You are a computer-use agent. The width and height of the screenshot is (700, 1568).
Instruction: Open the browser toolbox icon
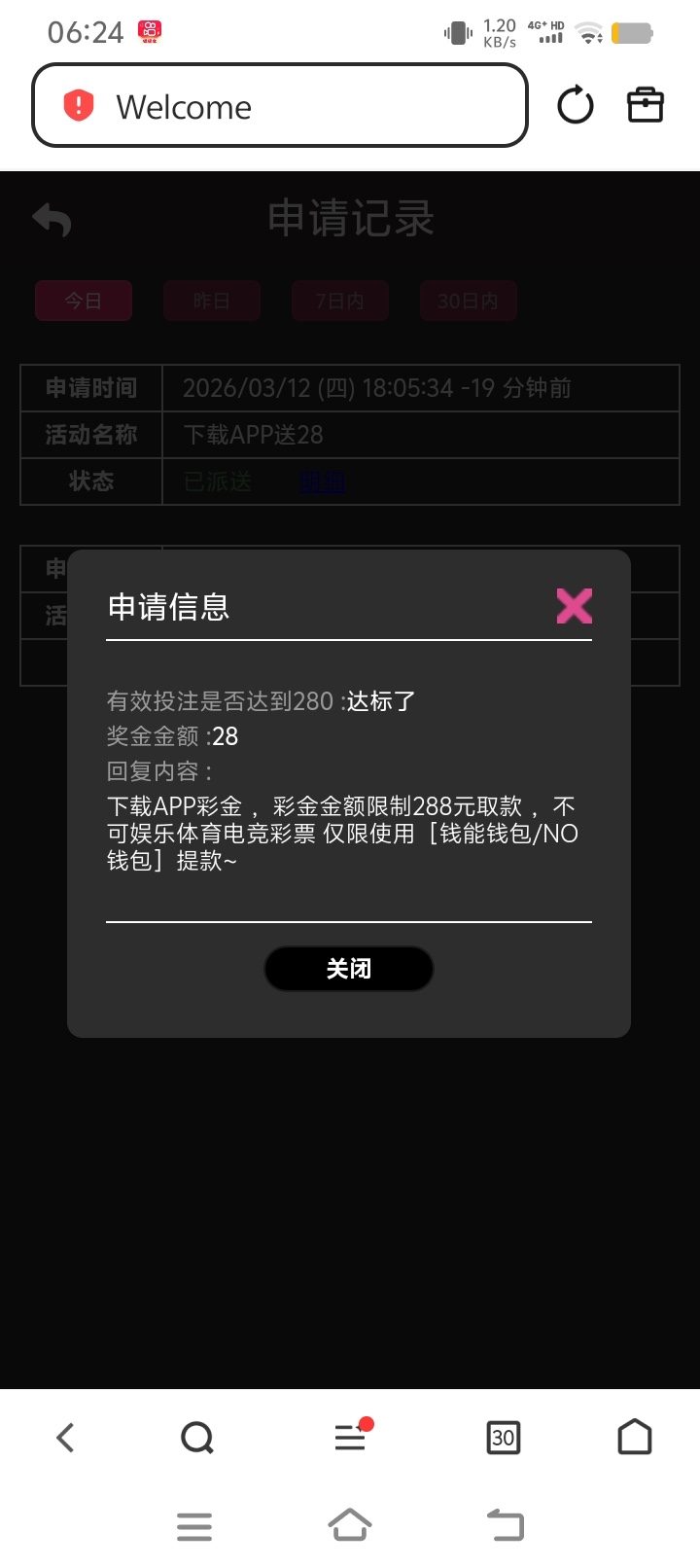click(x=645, y=105)
